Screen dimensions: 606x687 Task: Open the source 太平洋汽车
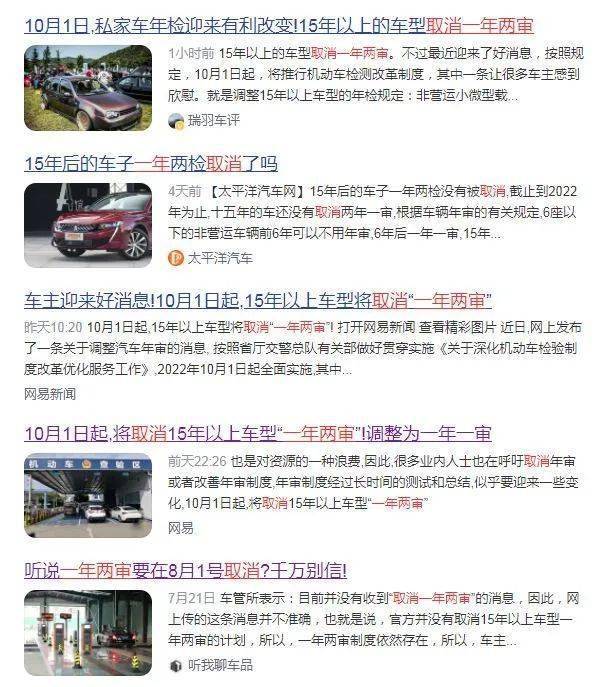click(218, 258)
